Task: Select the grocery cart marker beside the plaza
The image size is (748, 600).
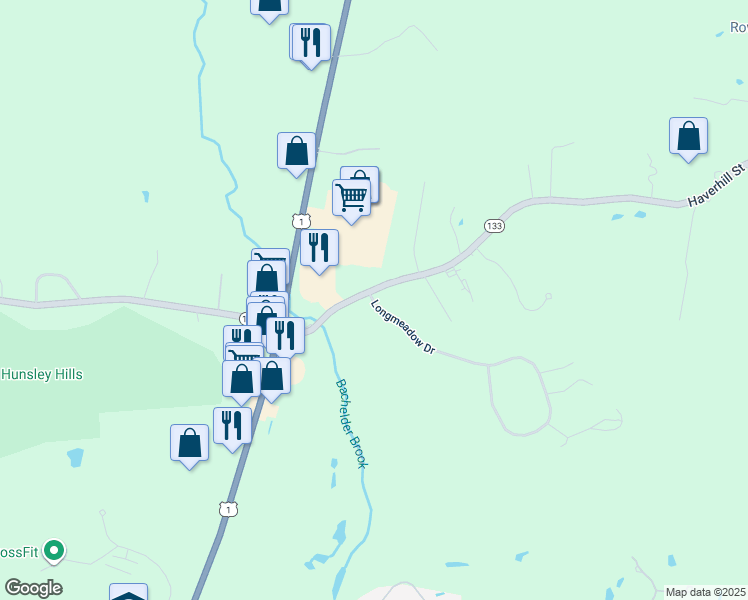Action: click(351, 198)
